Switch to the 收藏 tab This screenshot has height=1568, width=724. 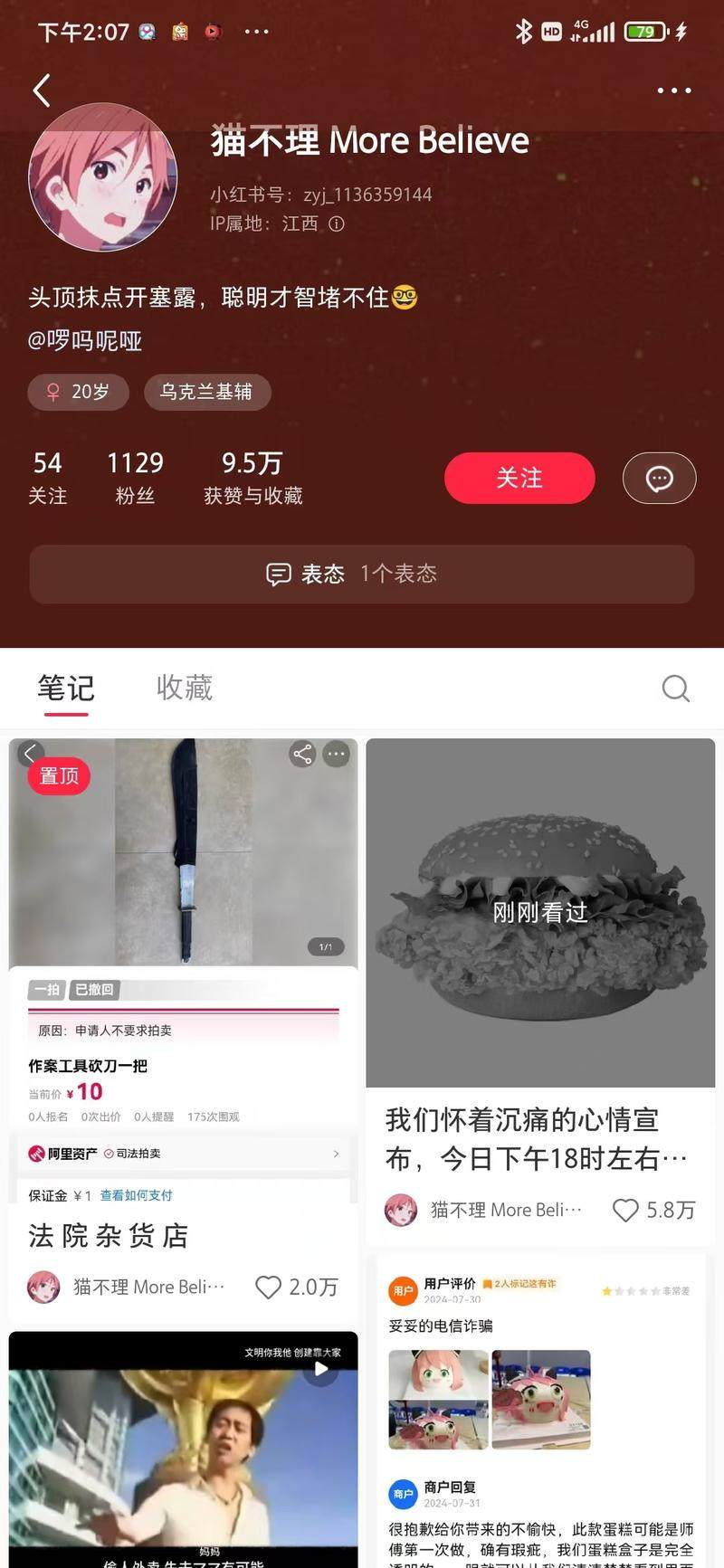185,689
